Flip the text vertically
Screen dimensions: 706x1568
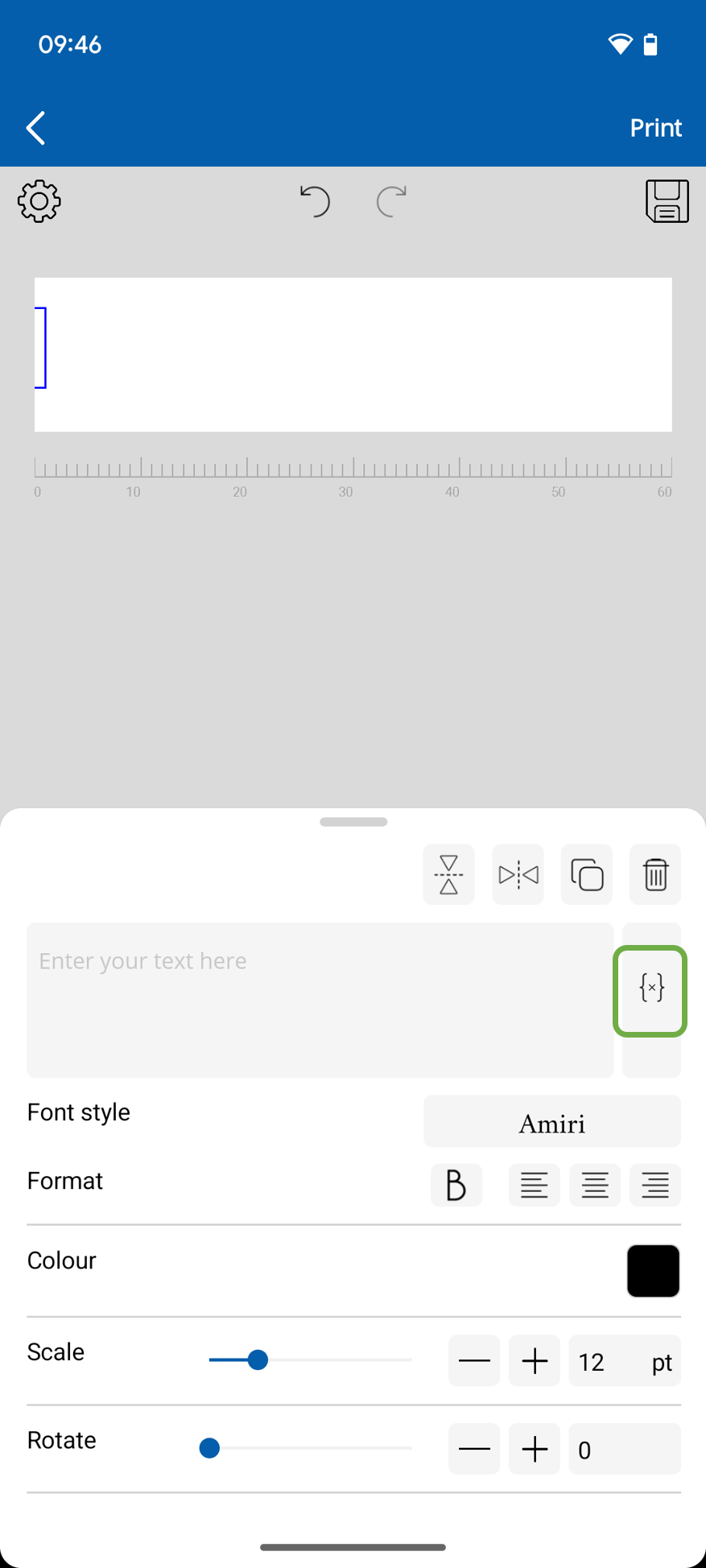point(448,874)
